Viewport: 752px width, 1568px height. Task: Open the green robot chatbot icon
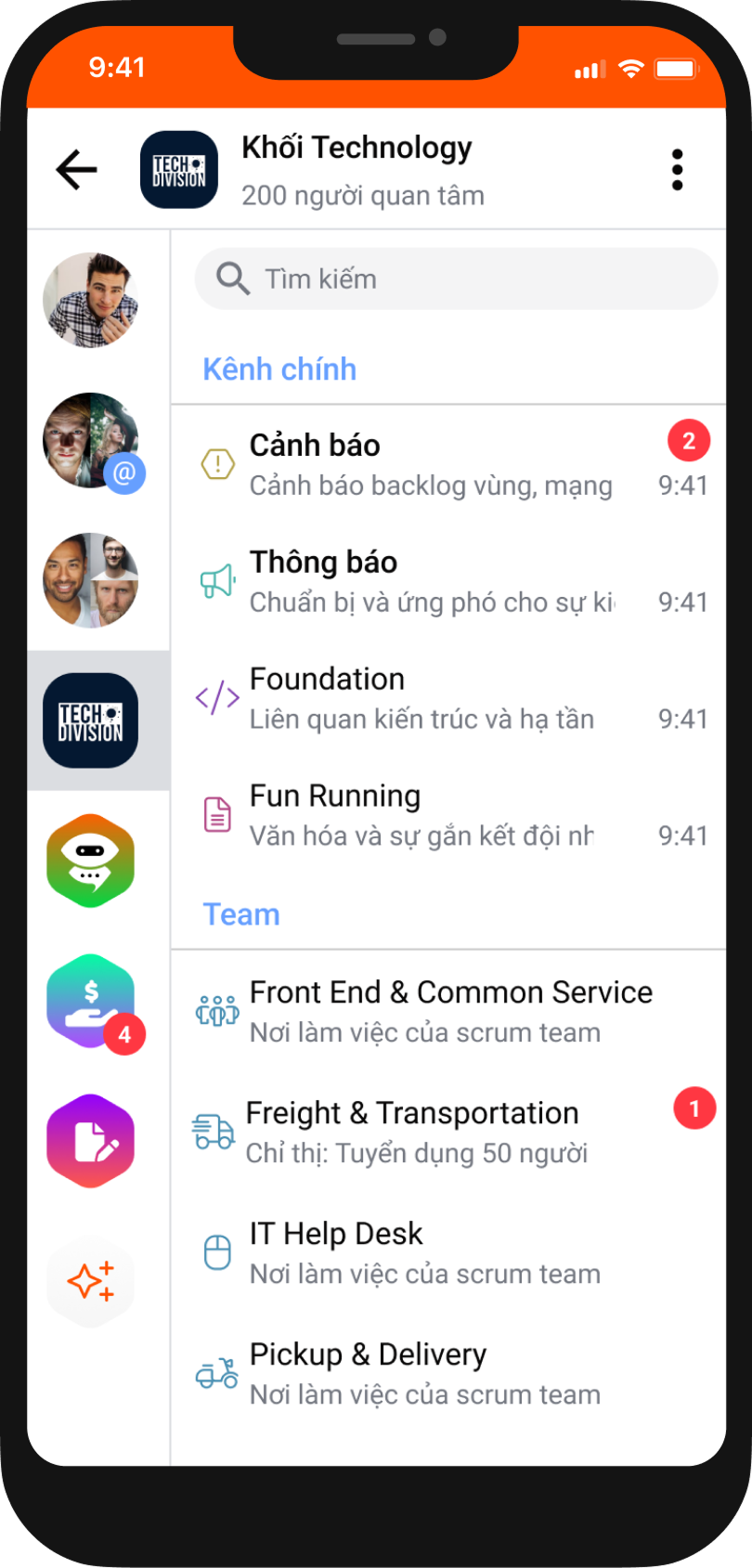[90, 861]
